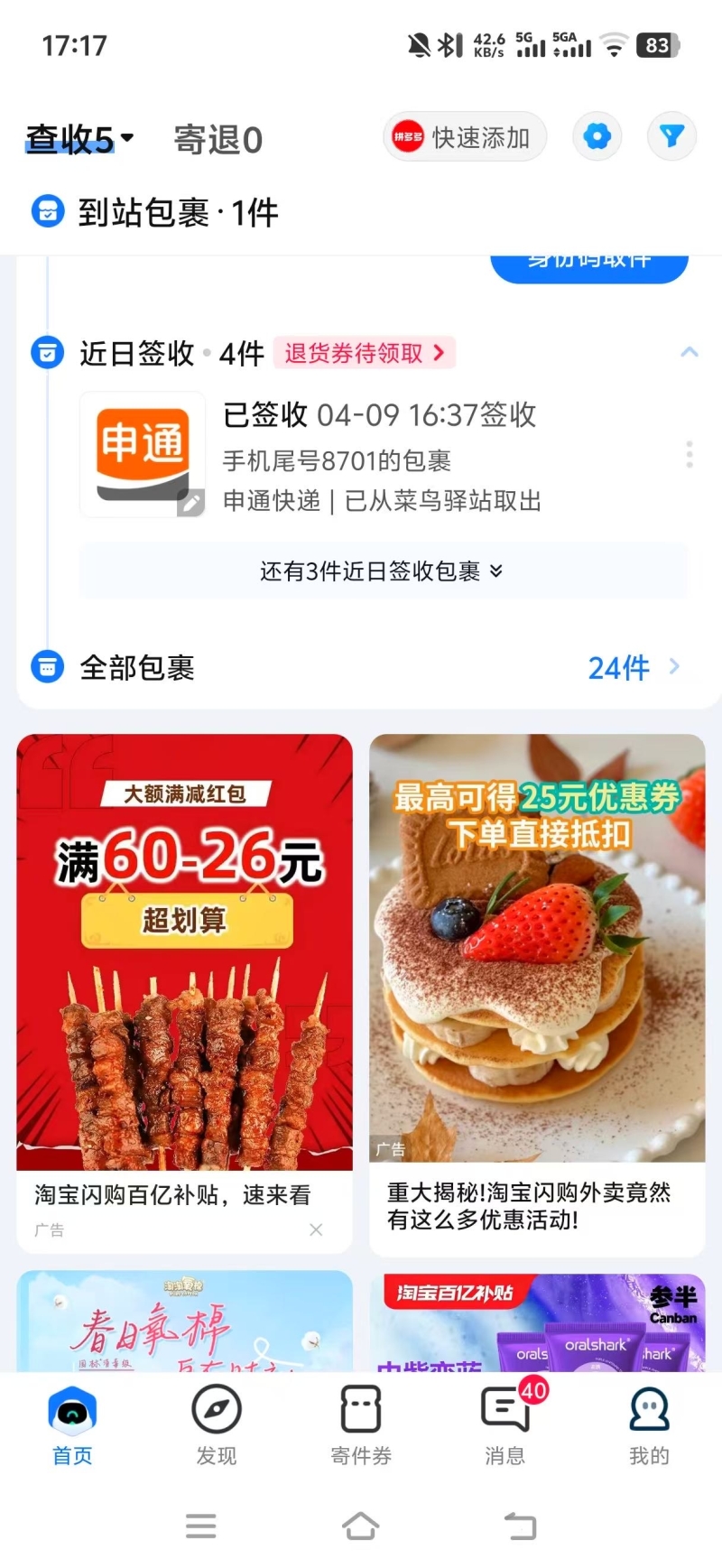Tap the 快速添加 button
The image size is (722, 1568).
[465, 137]
